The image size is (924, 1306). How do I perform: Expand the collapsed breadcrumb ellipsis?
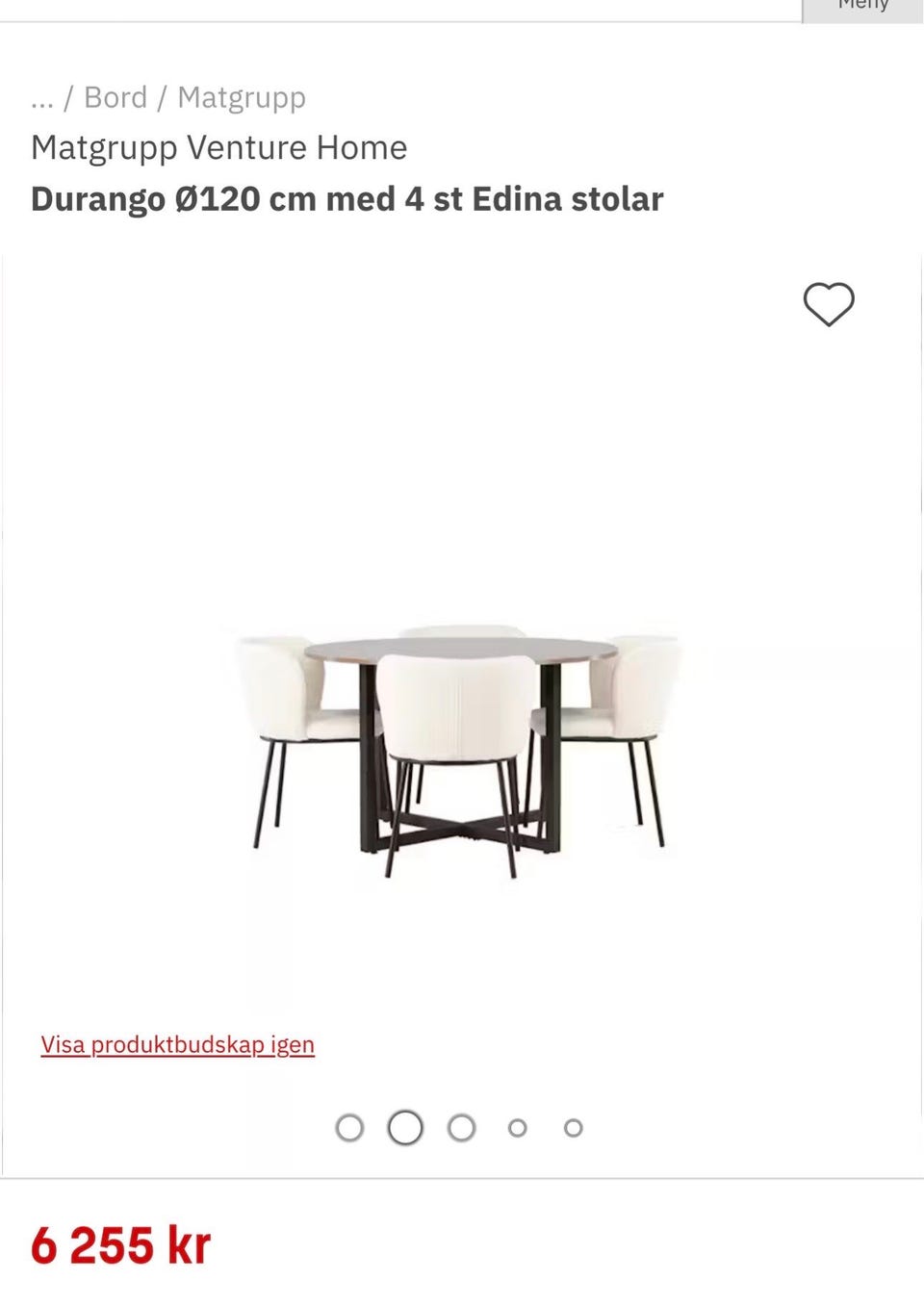pyautogui.click(x=42, y=97)
